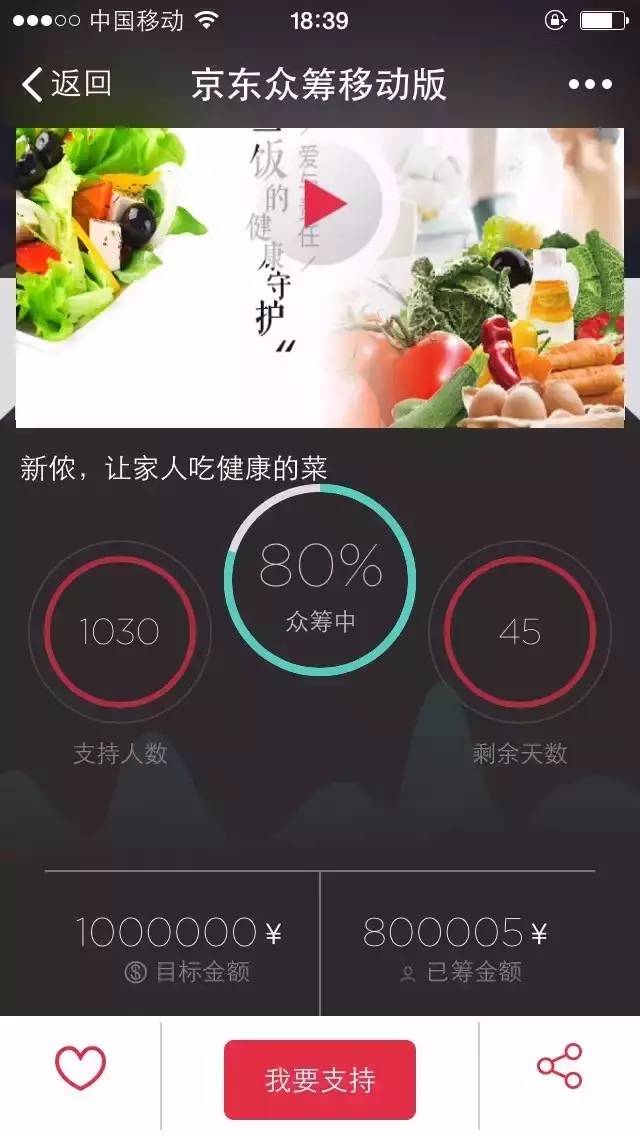This screenshot has width=640, height=1136.
Task: Go back via 返回 button
Action: [66, 84]
